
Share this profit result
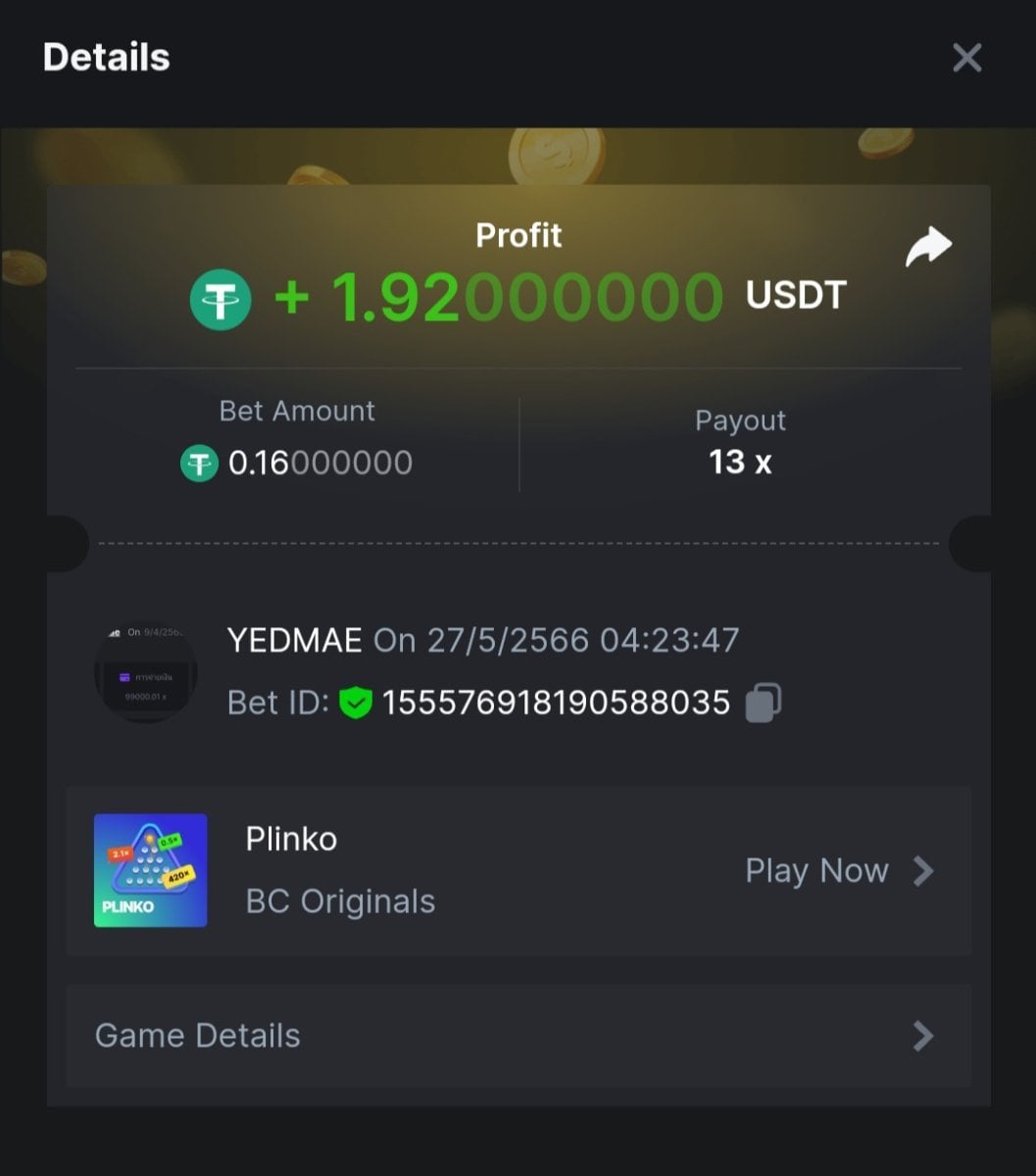tap(927, 247)
